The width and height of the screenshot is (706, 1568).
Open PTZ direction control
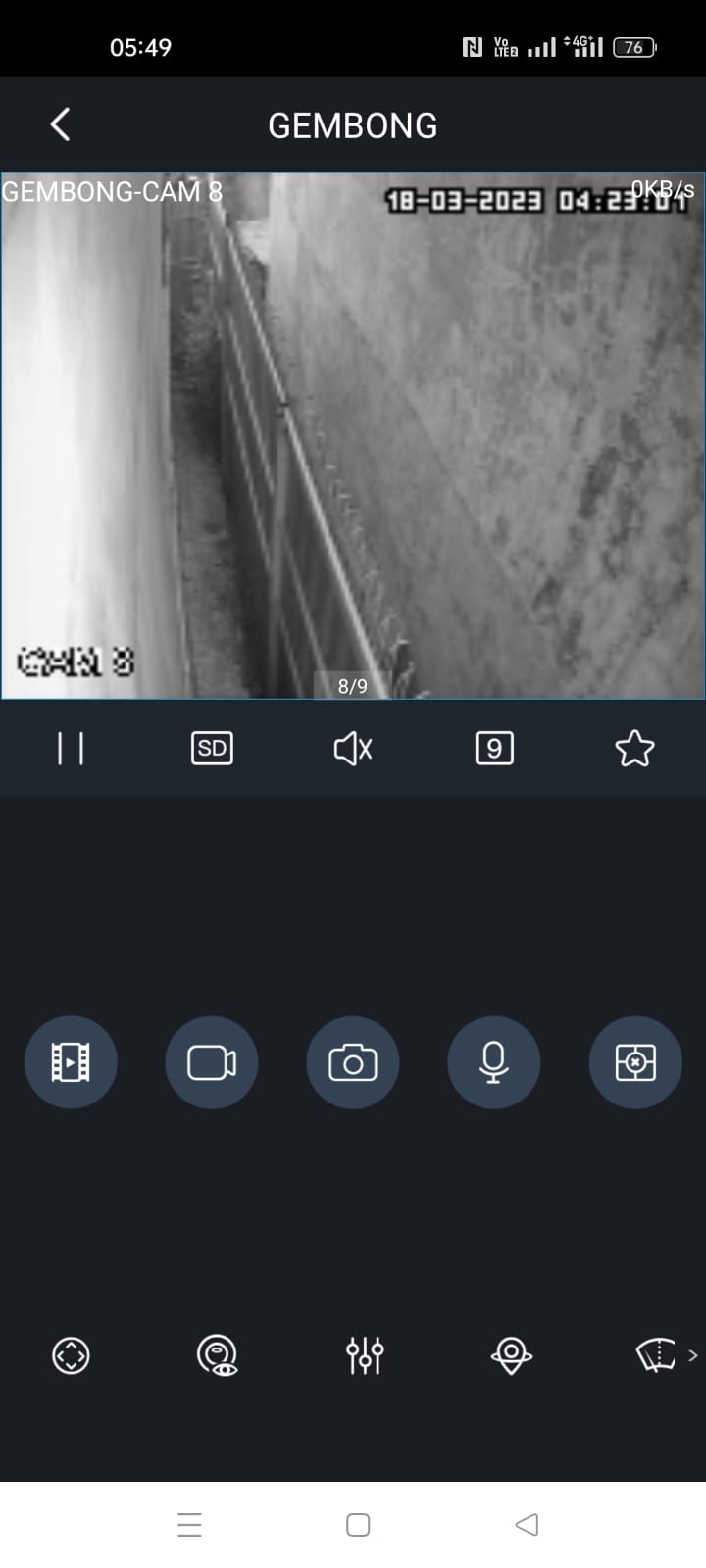pyautogui.click(x=71, y=1355)
